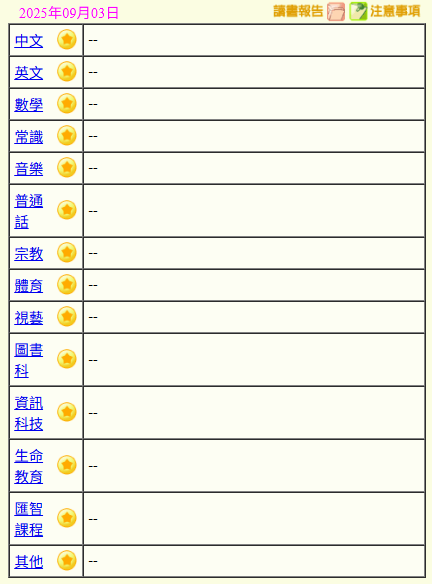The width and height of the screenshot is (432, 584).
Task: Open the 體育 subject link
Action: (x=29, y=286)
